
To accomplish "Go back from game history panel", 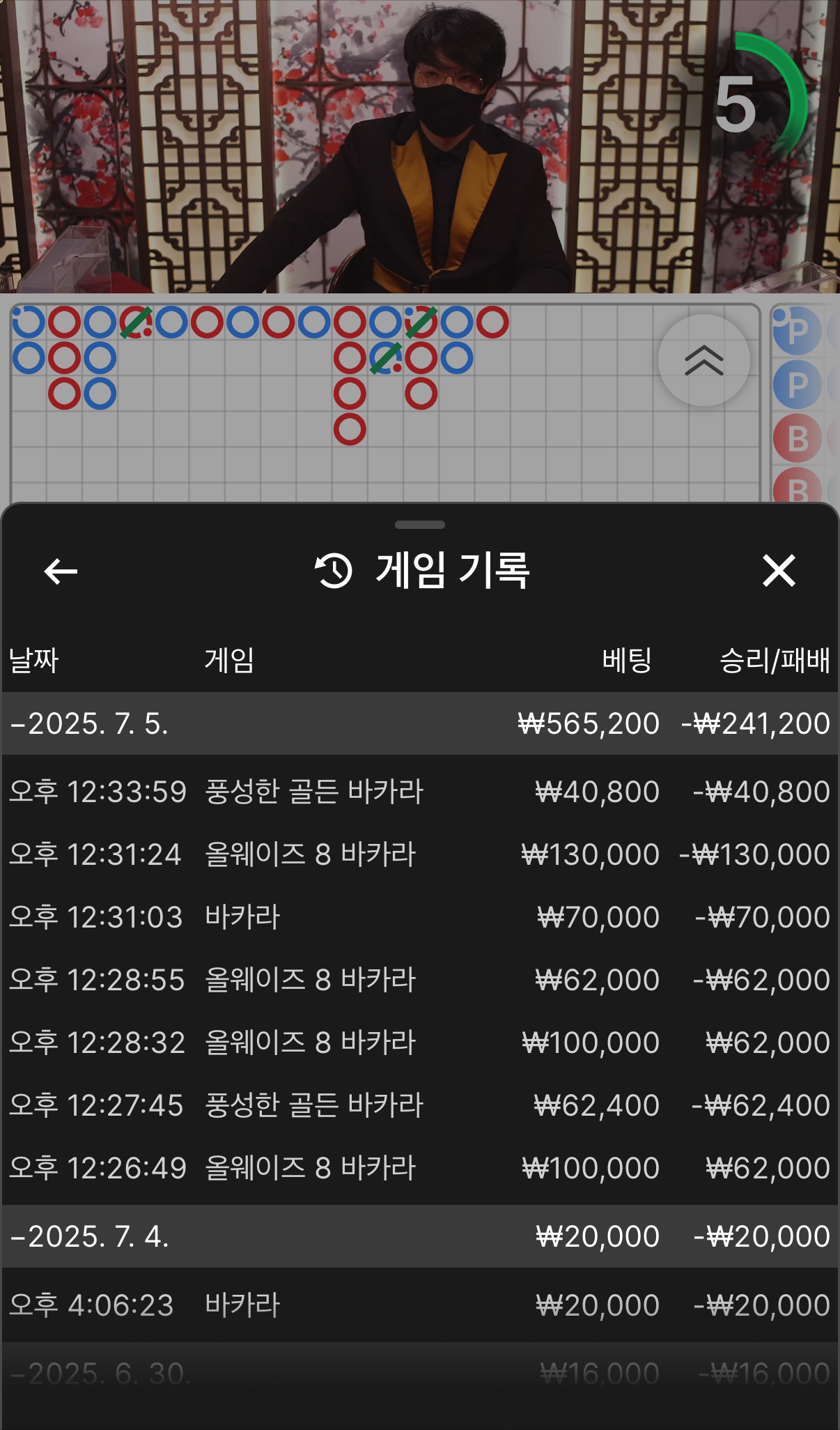I will click(61, 571).
